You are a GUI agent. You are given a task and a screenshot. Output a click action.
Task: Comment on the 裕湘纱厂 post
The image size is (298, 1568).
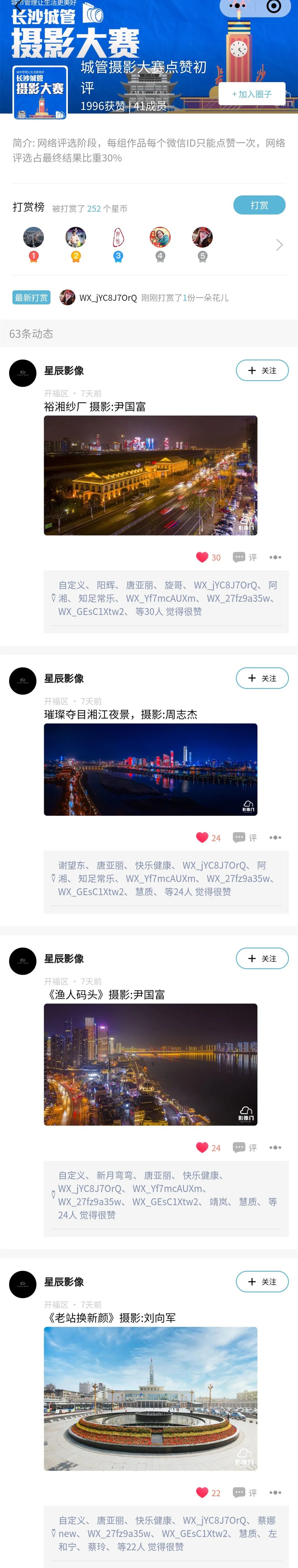coord(245,557)
